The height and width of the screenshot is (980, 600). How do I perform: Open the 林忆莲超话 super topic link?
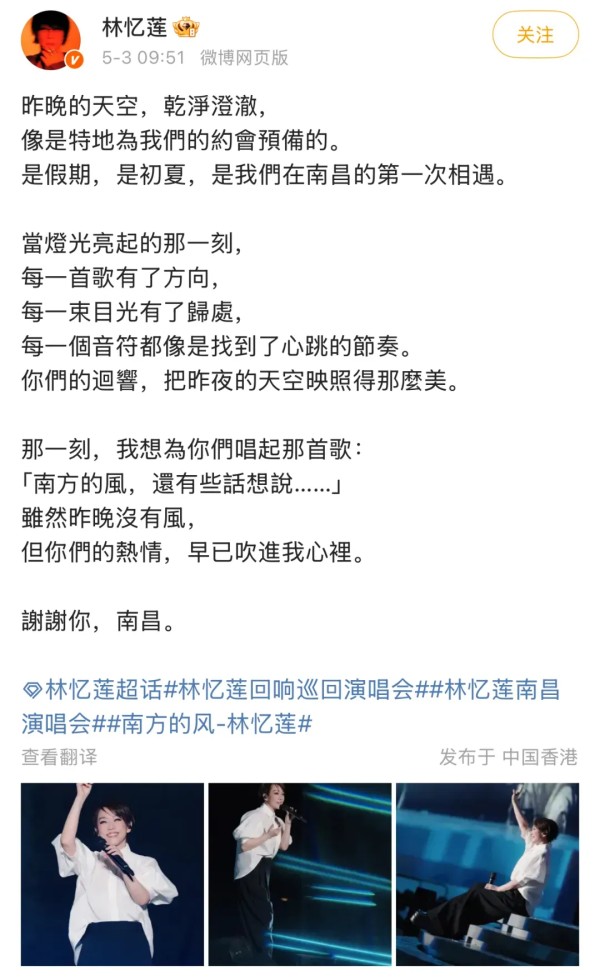point(92,690)
